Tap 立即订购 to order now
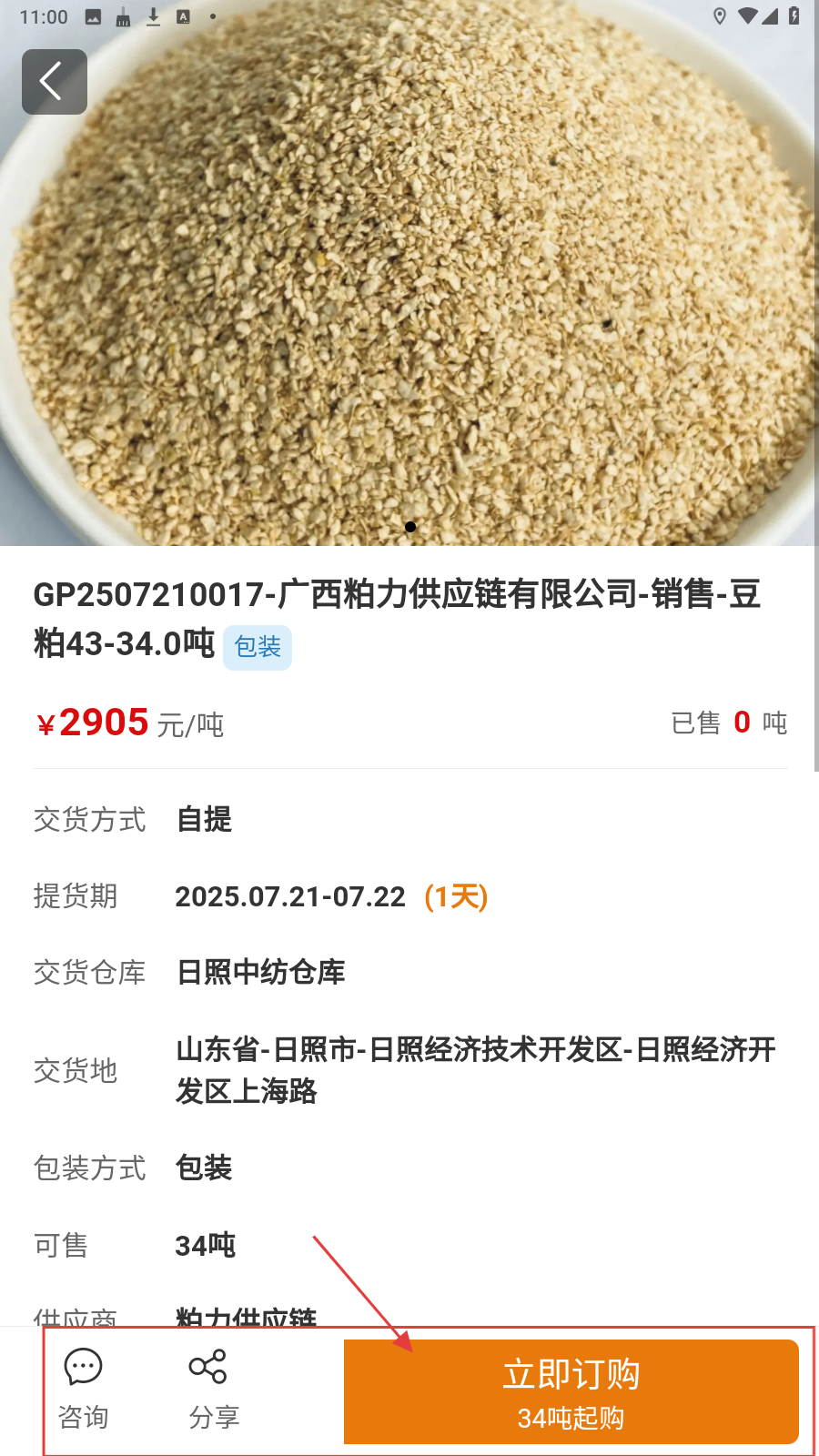Image resolution: width=819 pixels, height=1456 pixels. [x=571, y=1391]
